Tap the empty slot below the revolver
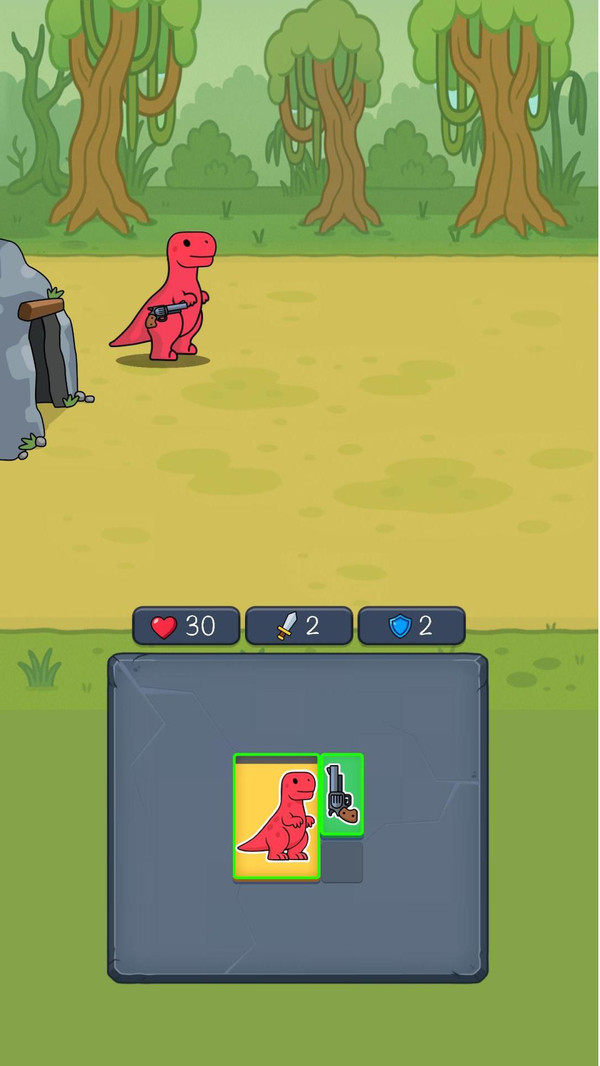 [x=342, y=861]
